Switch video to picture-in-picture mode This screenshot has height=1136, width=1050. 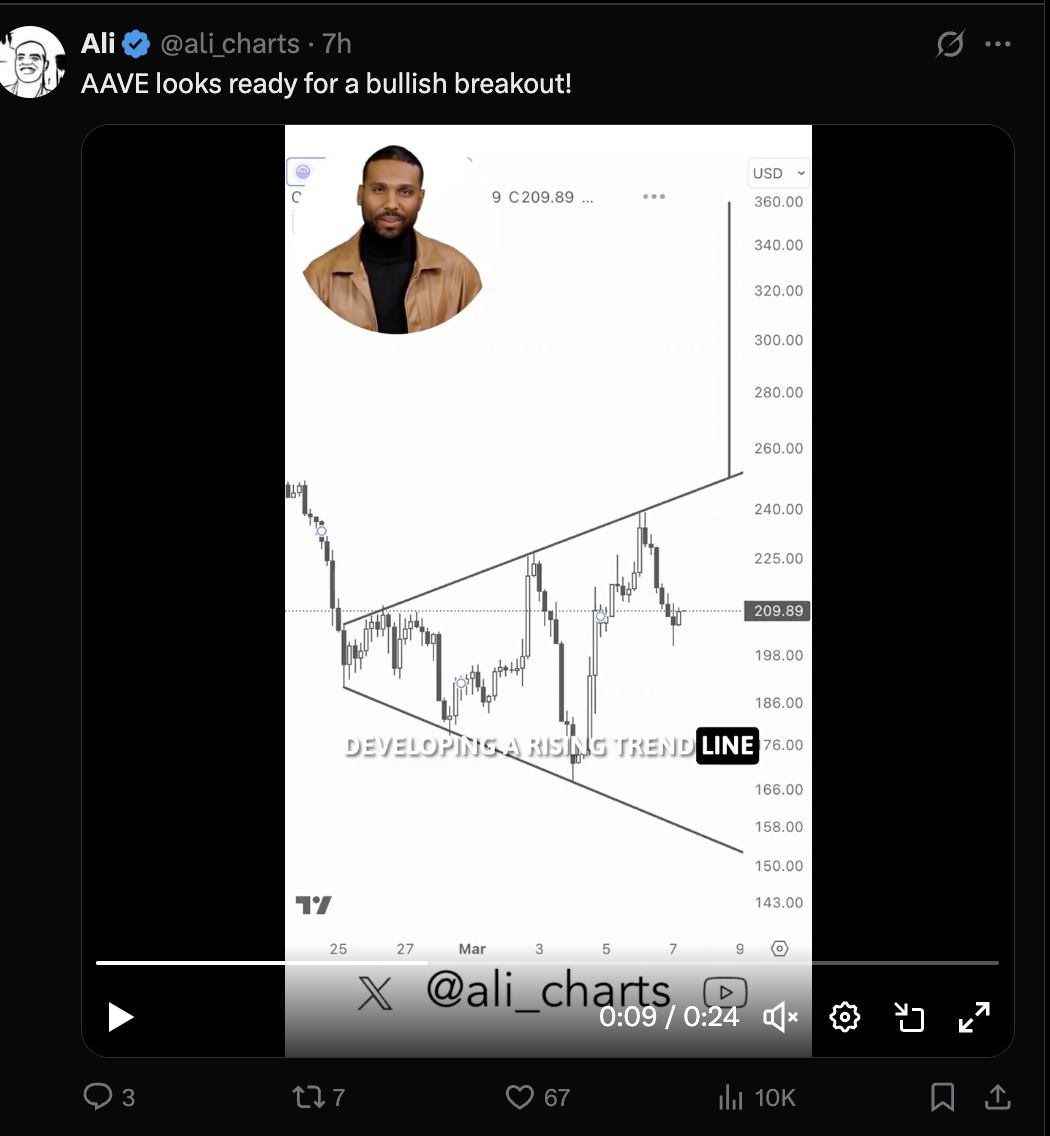(909, 1018)
